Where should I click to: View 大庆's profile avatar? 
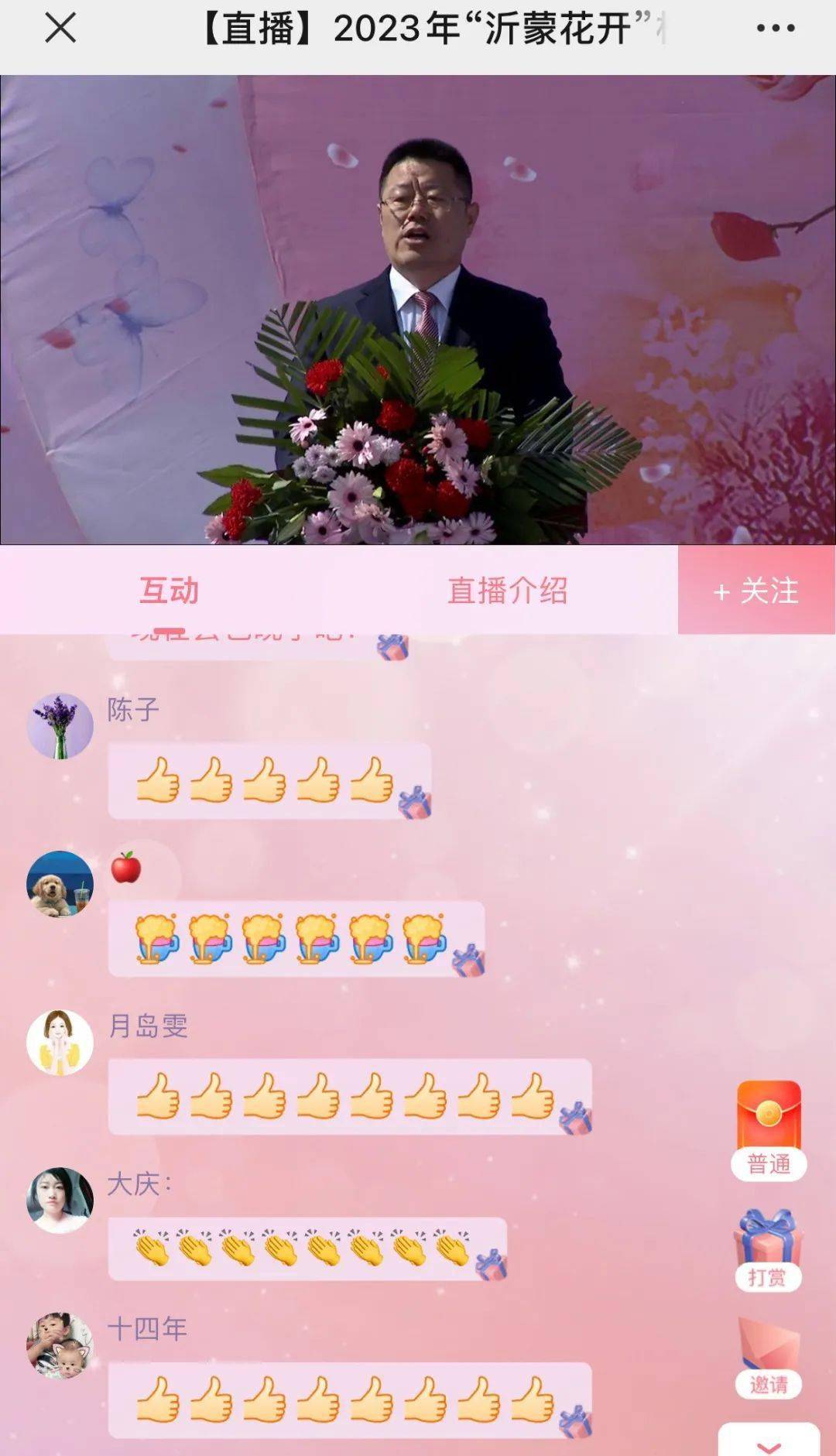pos(60,1200)
